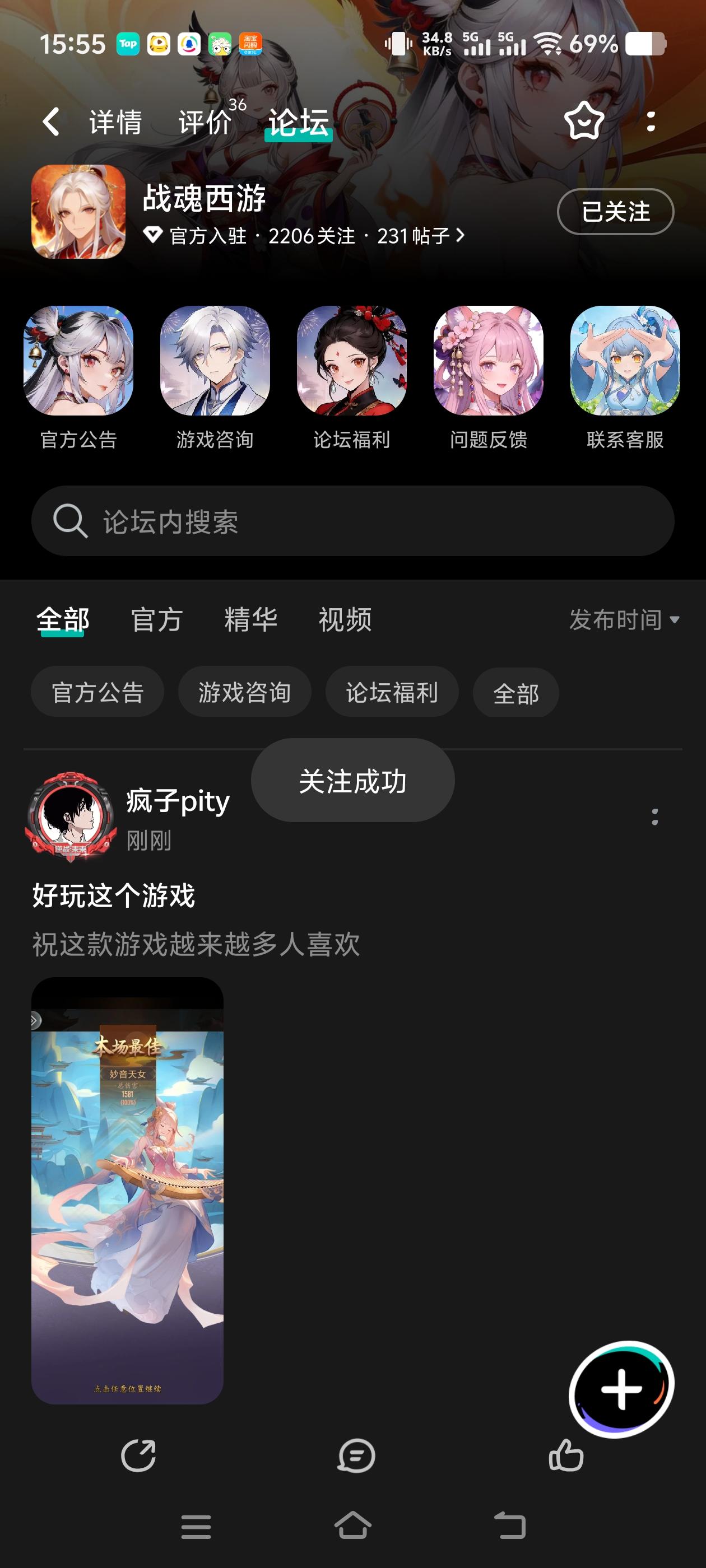Filter posts by the 论坛福利 chip
706x1568 pixels.
point(392,692)
